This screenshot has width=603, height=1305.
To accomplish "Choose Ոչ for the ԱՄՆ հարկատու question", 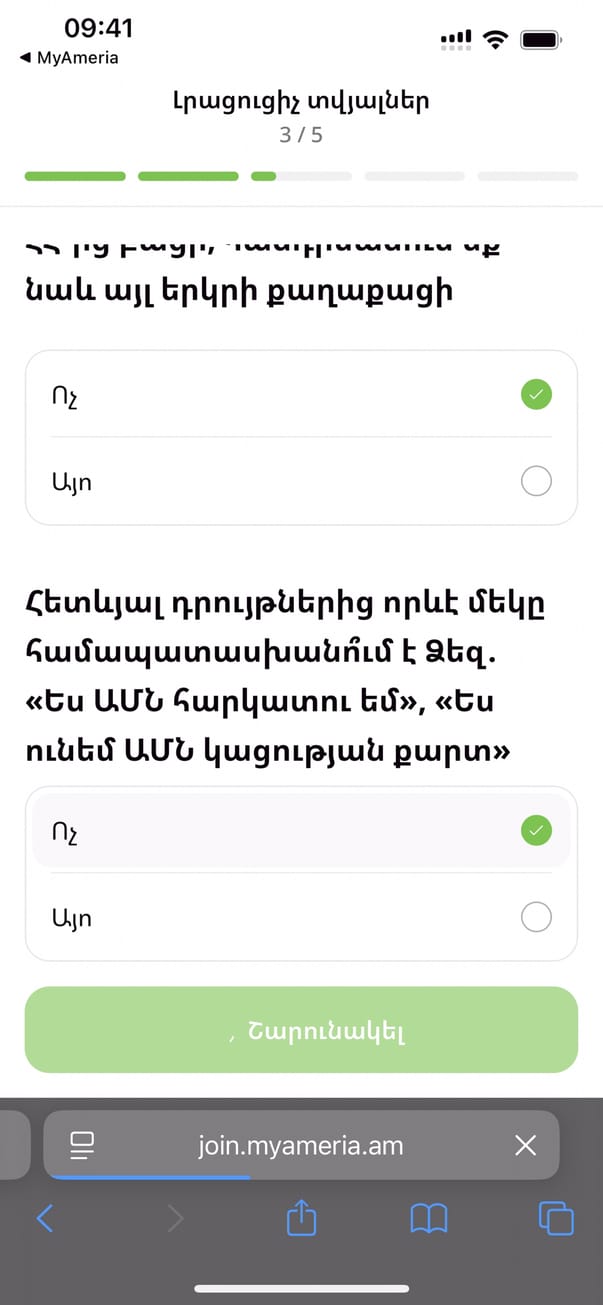I will 300,831.
